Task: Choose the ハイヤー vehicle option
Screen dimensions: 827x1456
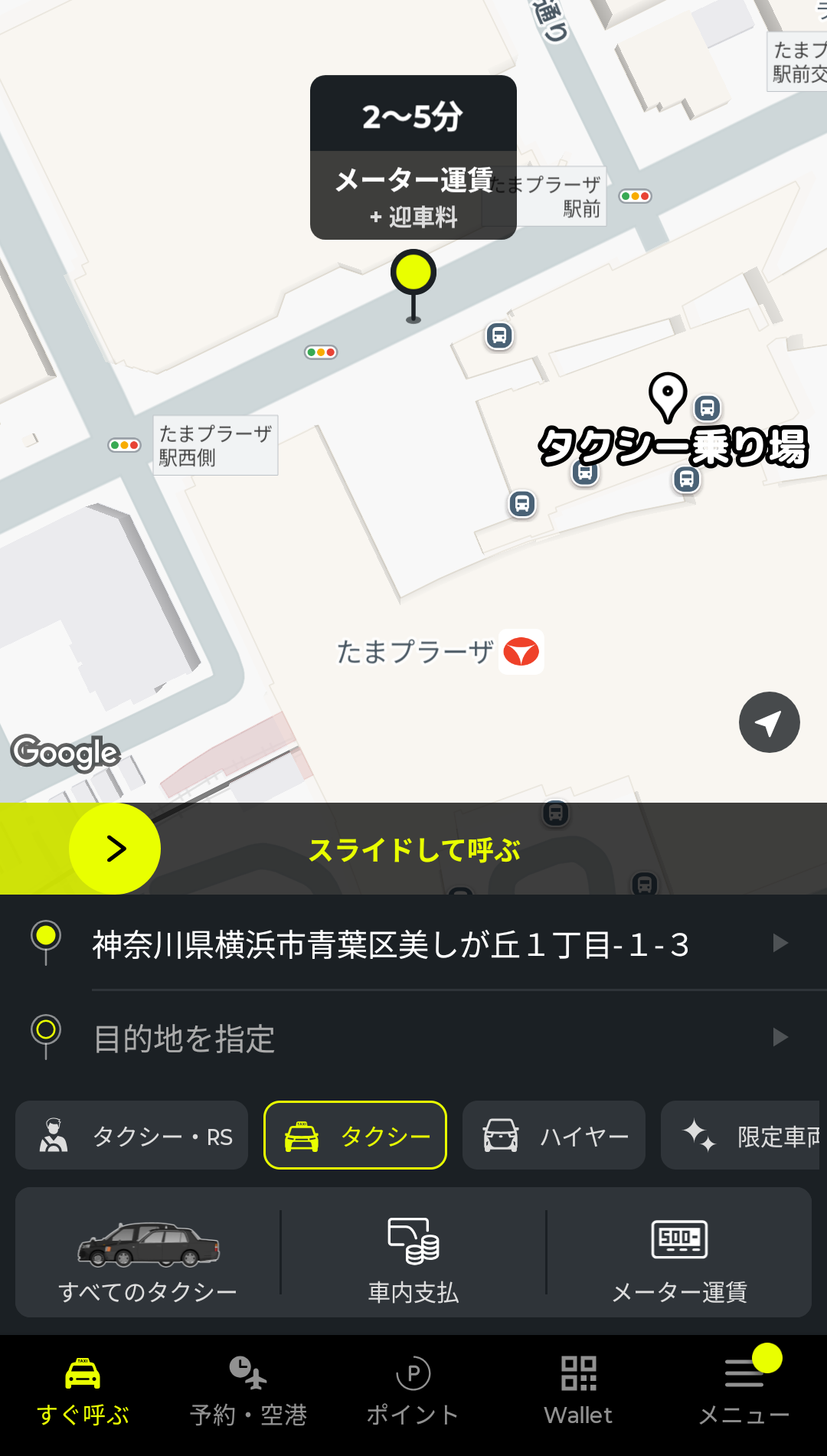Action: point(554,1136)
